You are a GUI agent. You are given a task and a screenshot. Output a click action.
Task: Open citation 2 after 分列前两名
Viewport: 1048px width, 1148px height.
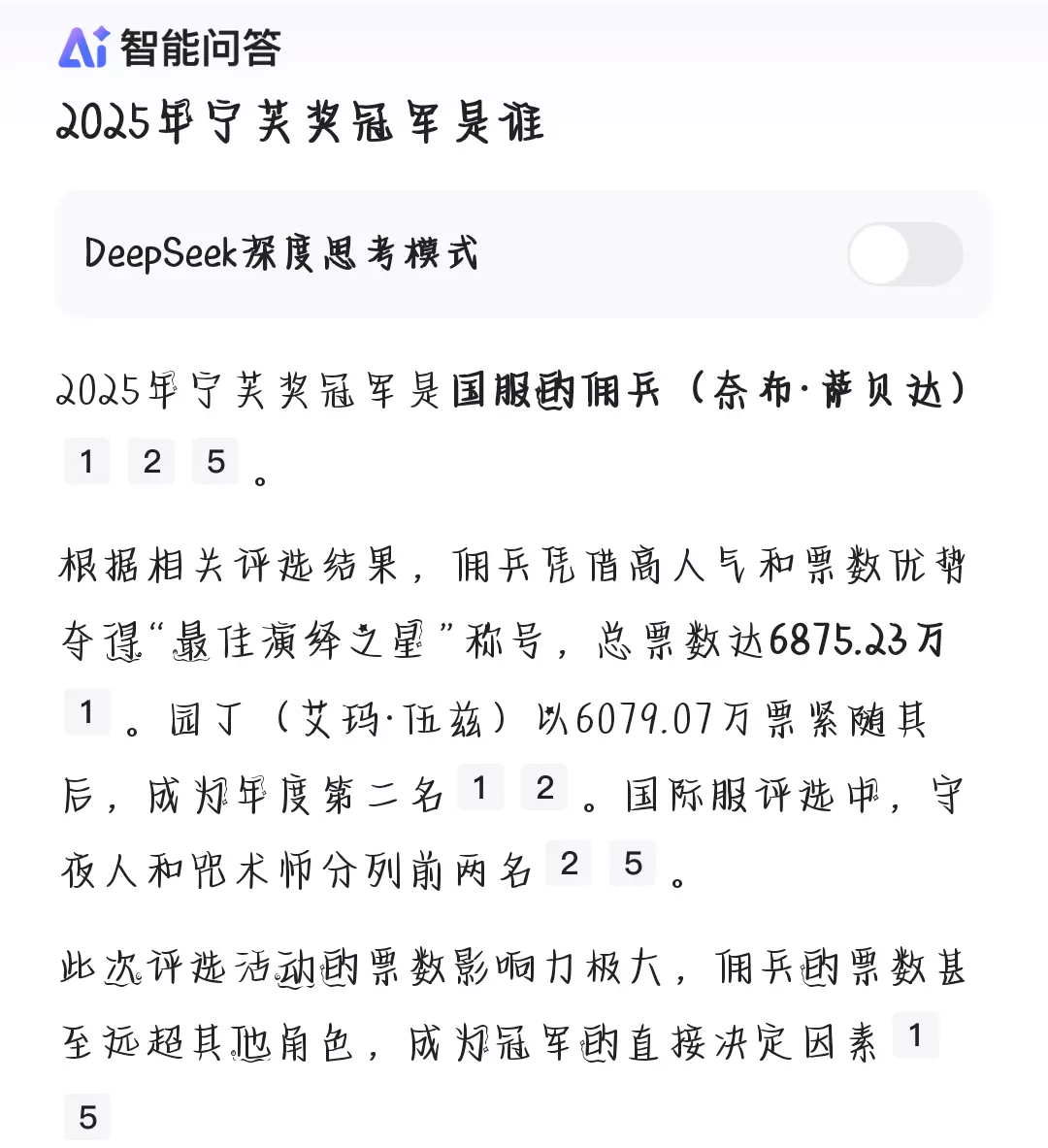[569, 864]
